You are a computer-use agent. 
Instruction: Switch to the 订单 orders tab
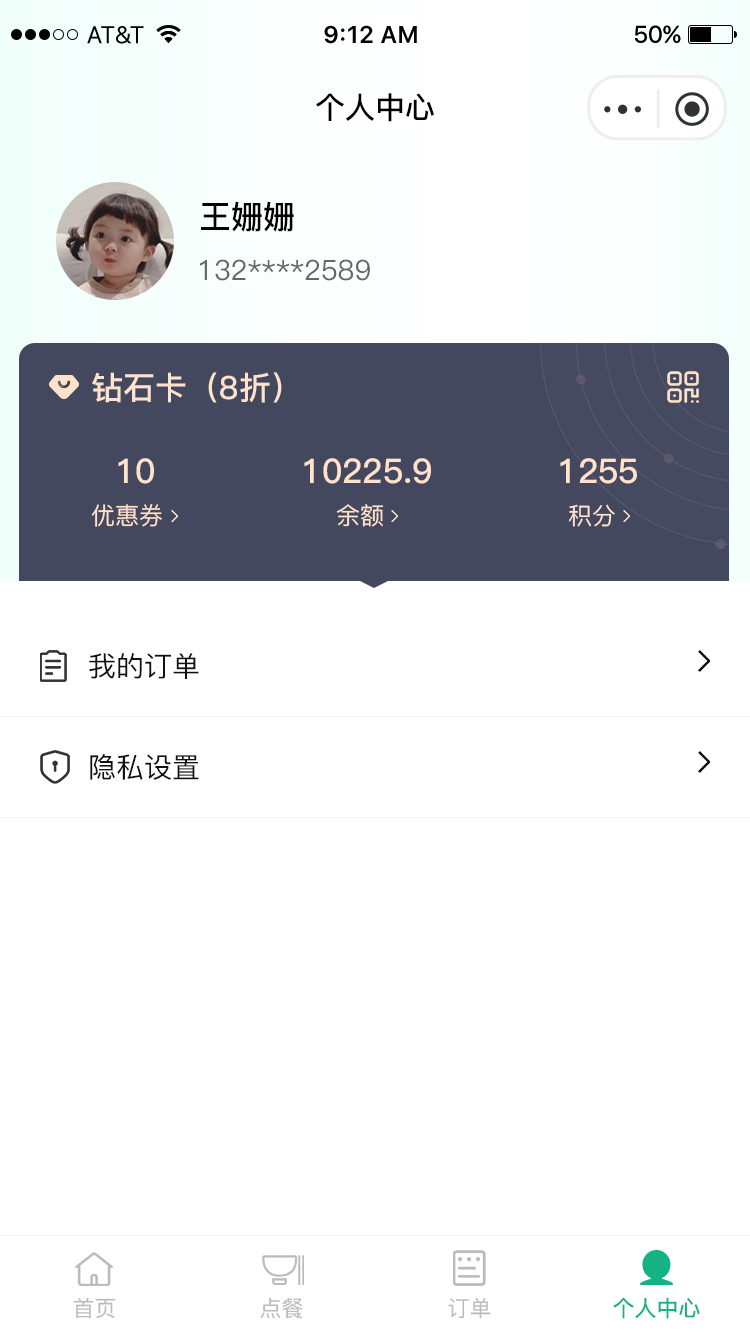tap(469, 1284)
